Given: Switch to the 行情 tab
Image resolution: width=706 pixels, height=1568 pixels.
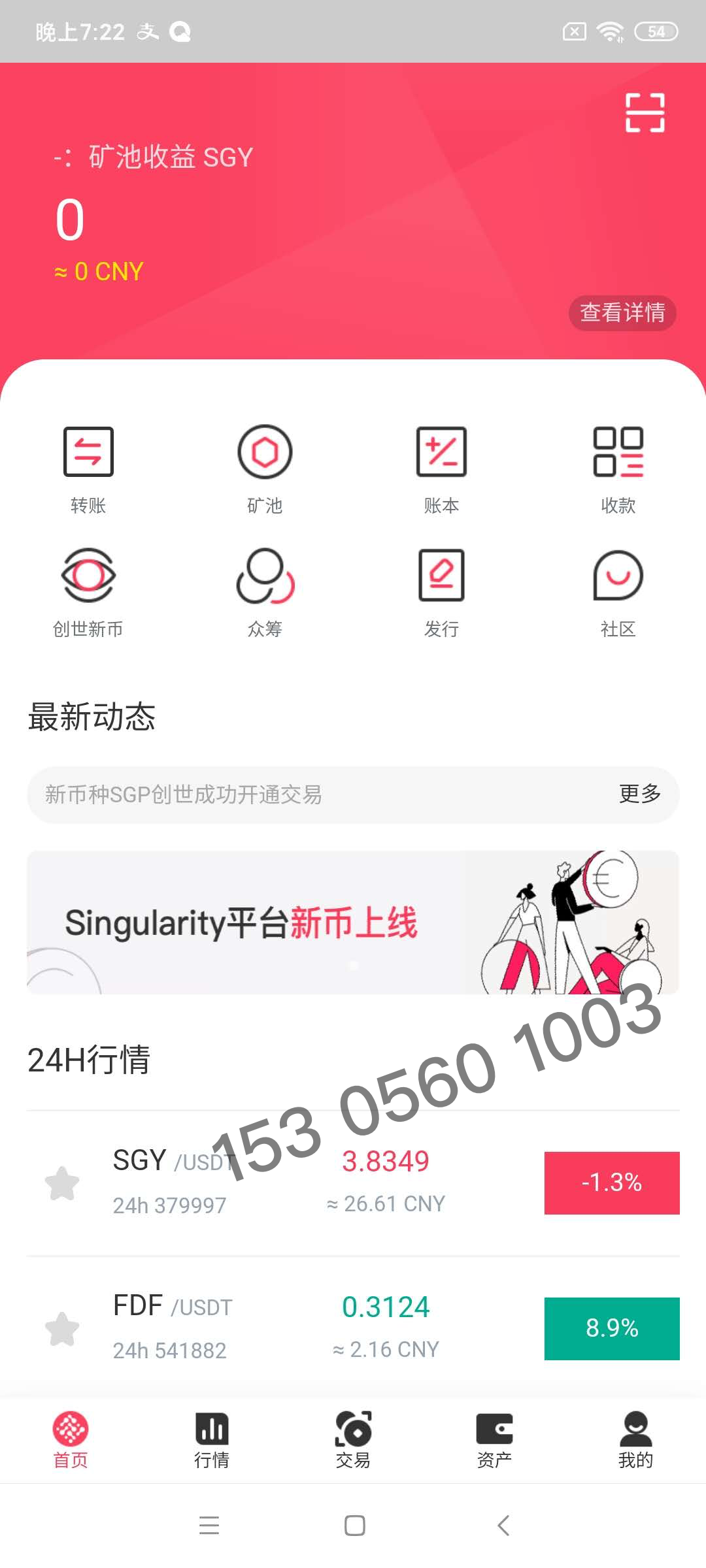Looking at the screenshot, I should (212, 1439).
